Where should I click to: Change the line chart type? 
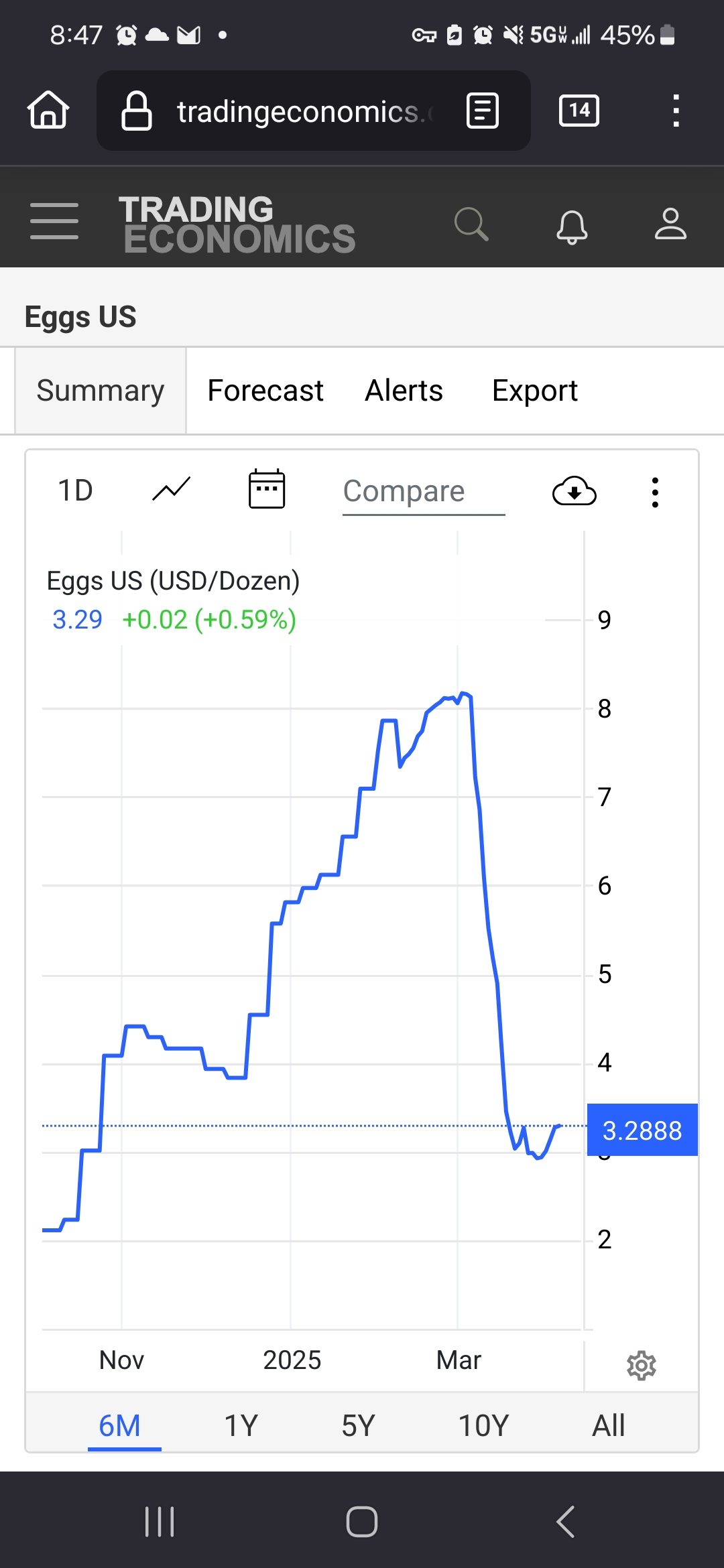(172, 491)
